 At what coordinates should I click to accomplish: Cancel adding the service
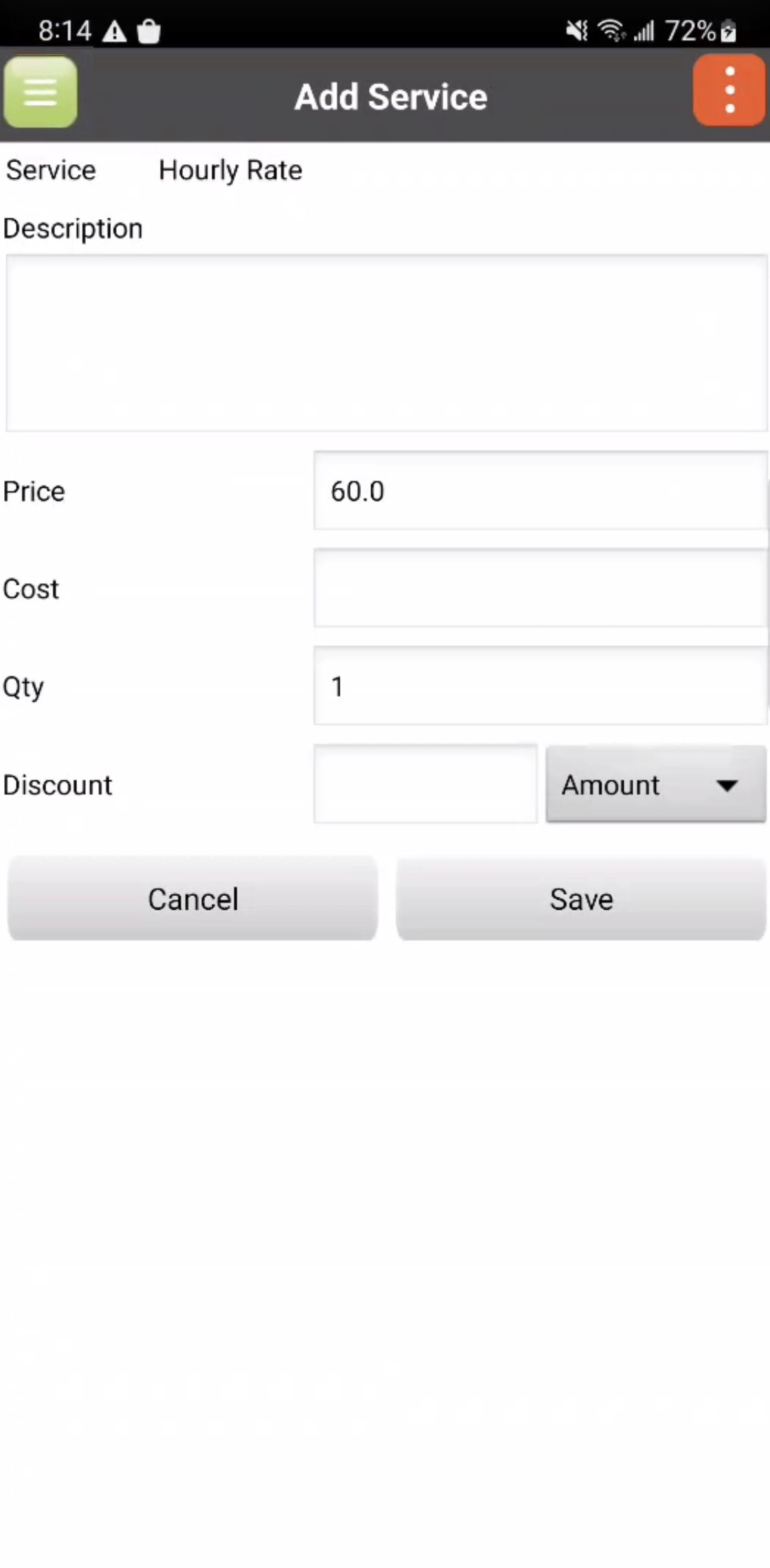pyautogui.click(x=192, y=899)
